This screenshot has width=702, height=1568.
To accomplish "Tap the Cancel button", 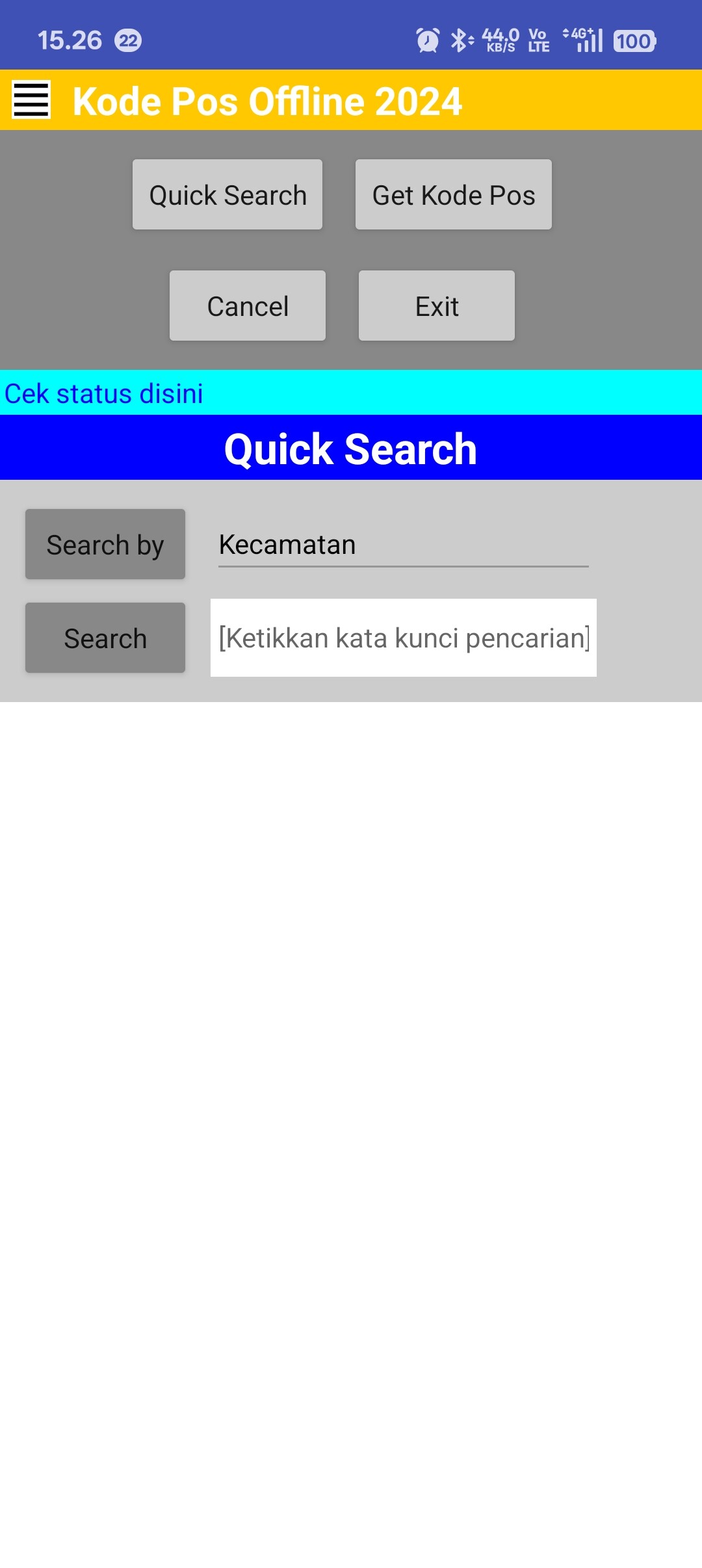I will click(x=248, y=306).
